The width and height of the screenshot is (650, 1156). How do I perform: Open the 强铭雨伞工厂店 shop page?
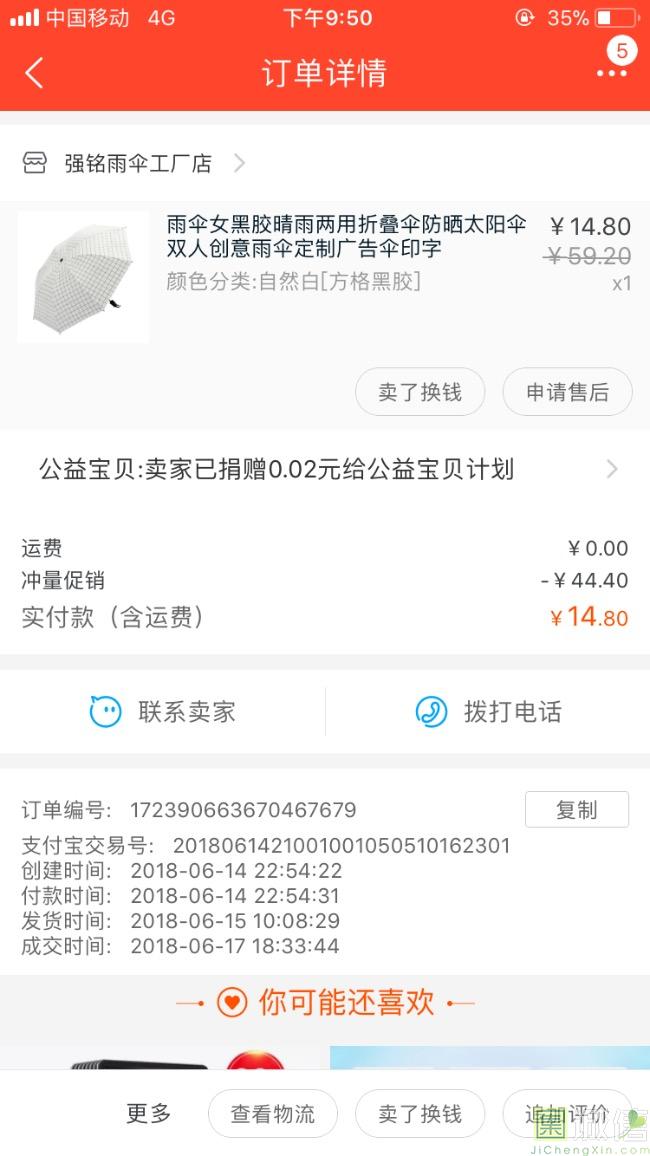coord(139,164)
